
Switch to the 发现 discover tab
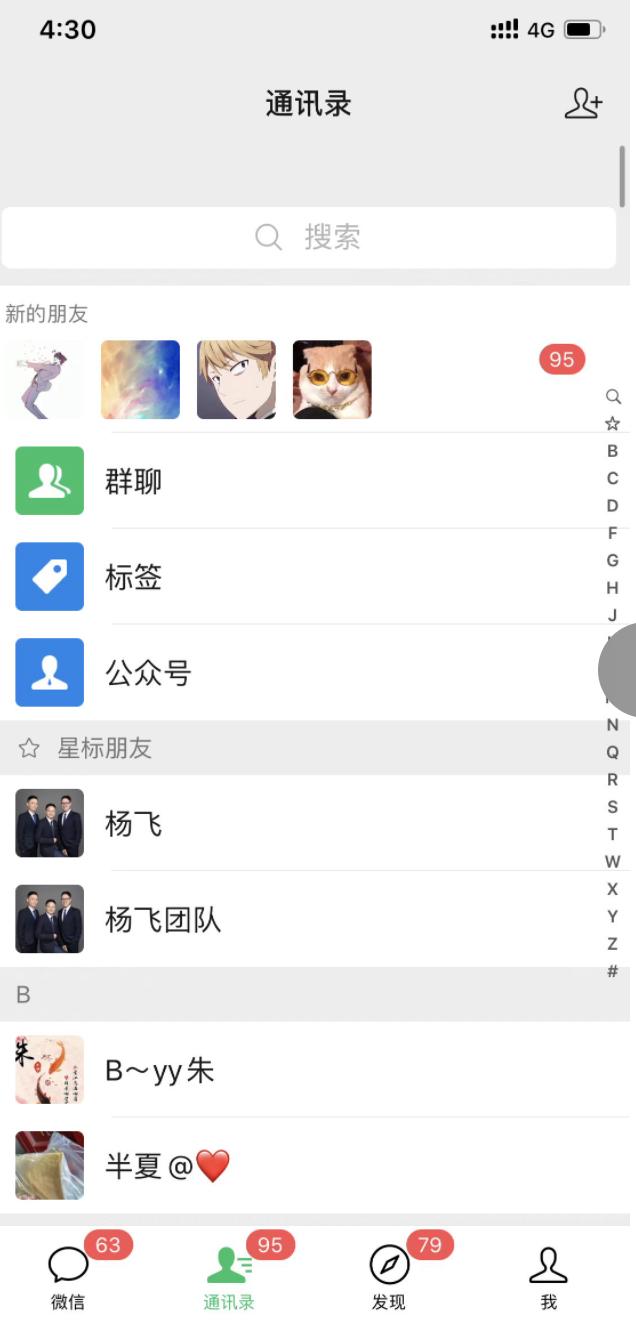[x=389, y=1277]
